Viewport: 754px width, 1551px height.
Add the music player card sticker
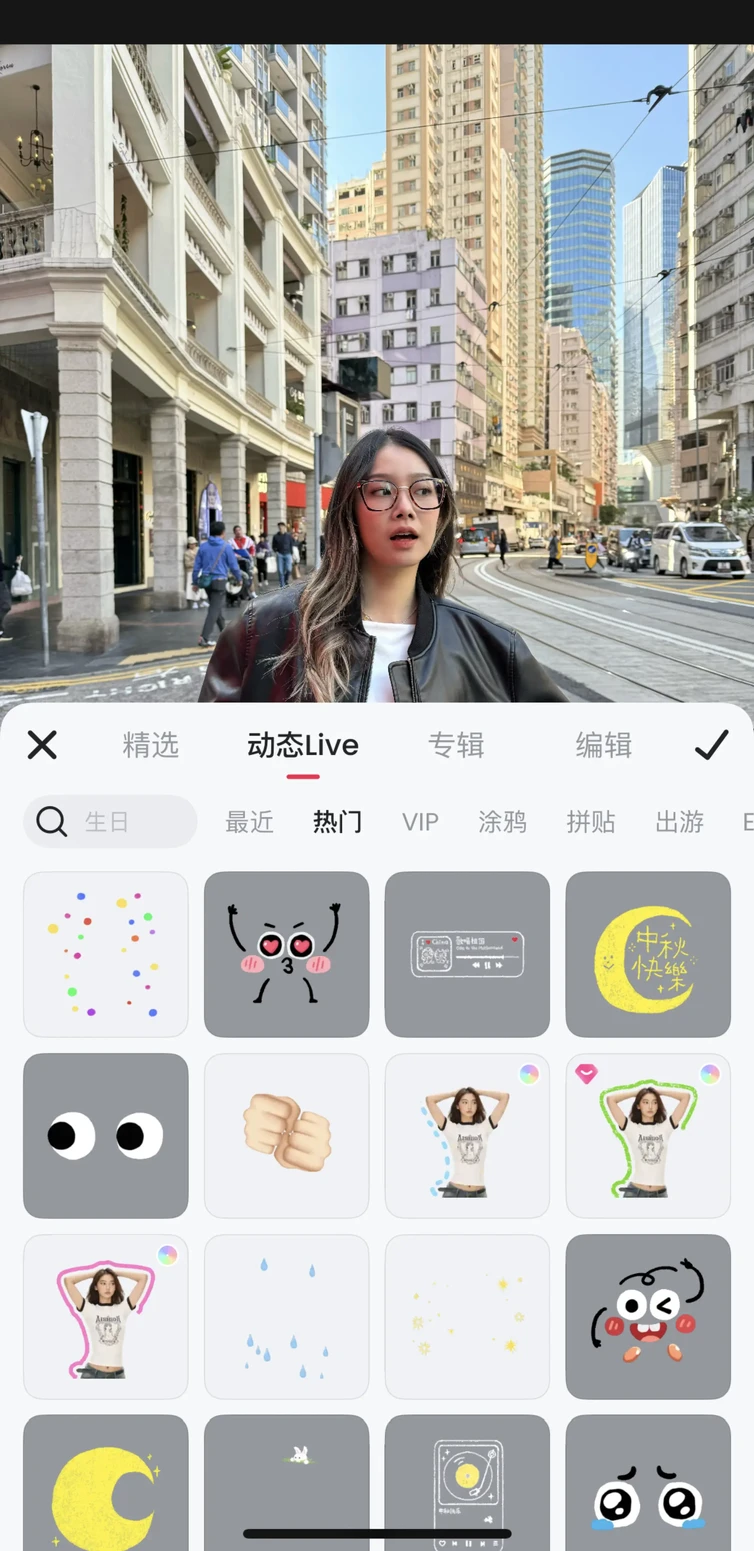467,954
